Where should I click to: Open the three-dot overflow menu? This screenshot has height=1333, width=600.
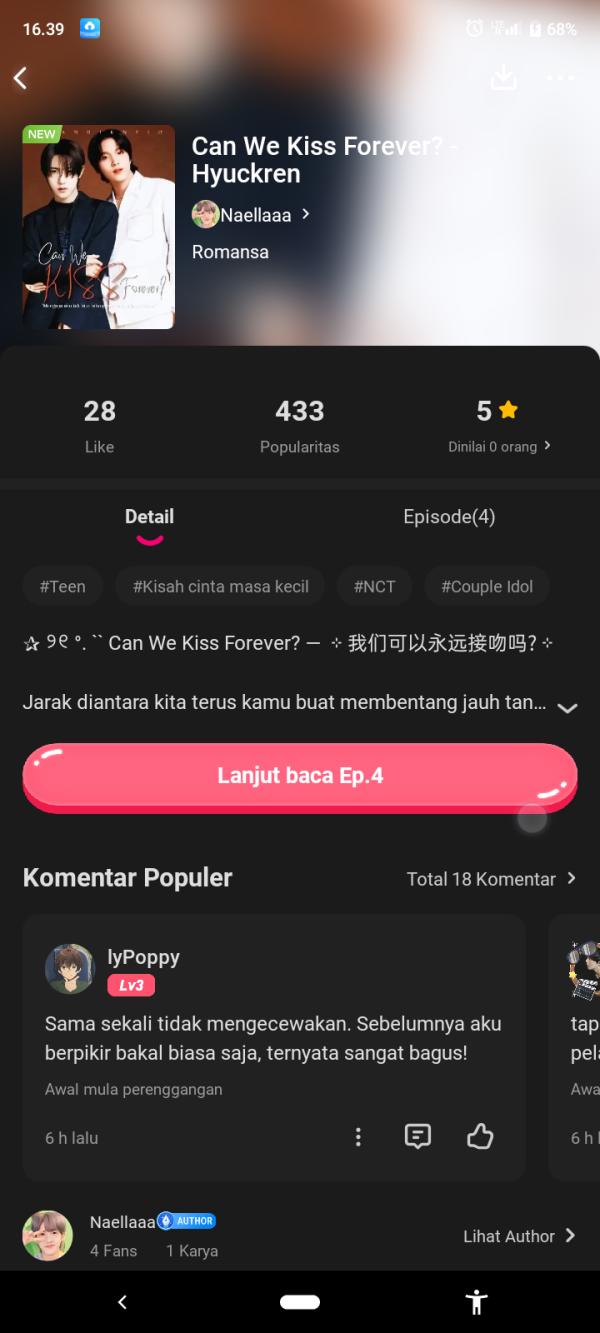[560, 78]
